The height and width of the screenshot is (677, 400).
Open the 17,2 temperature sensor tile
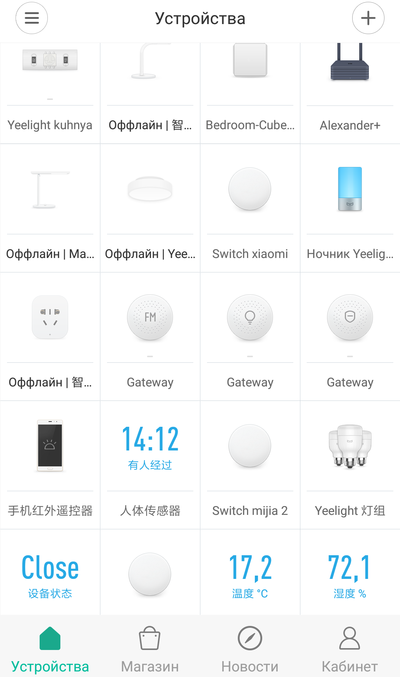click(250, 573)
